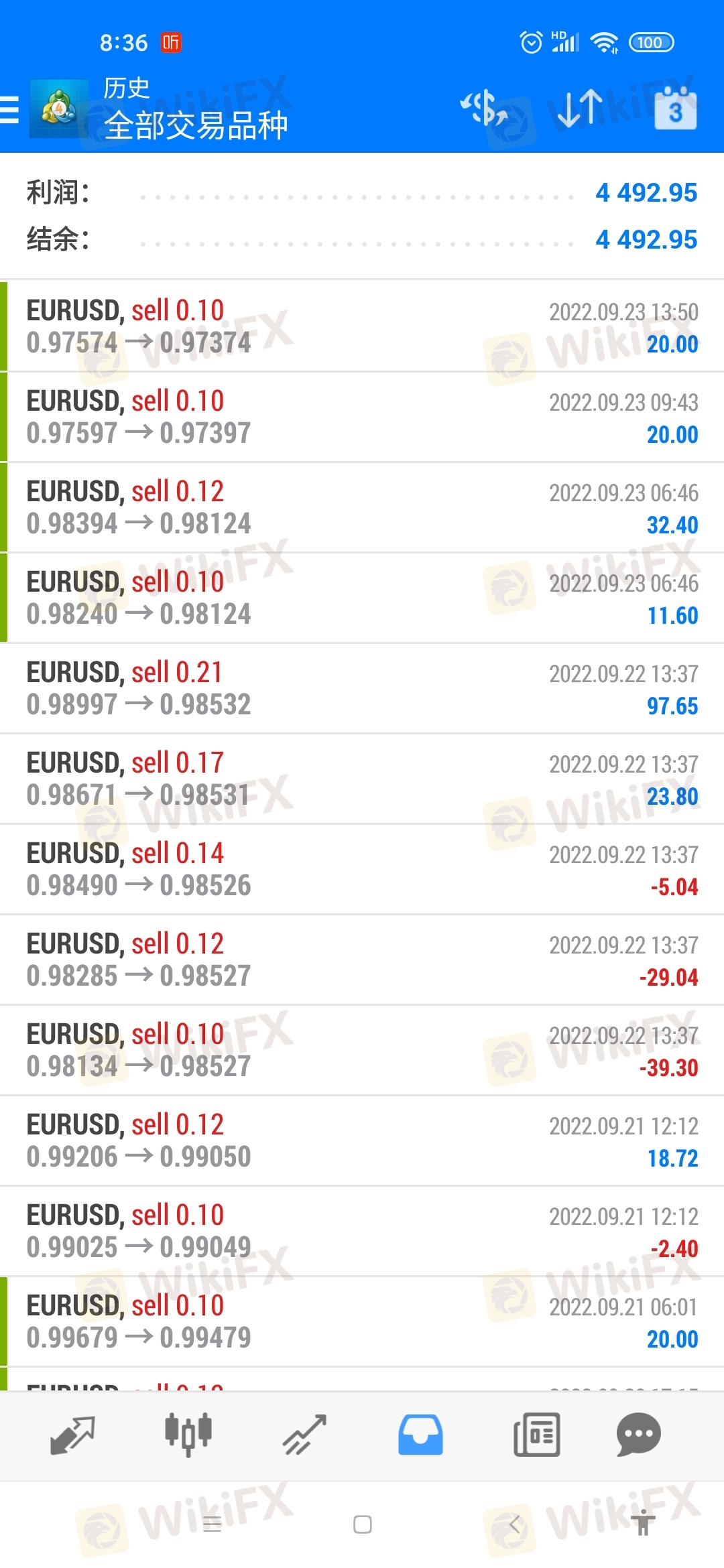Expand the EURUSD trade at 2022.09.21 06:01
The image size is (724, 1568).
pyautogui.click(x=362, y=1321)
